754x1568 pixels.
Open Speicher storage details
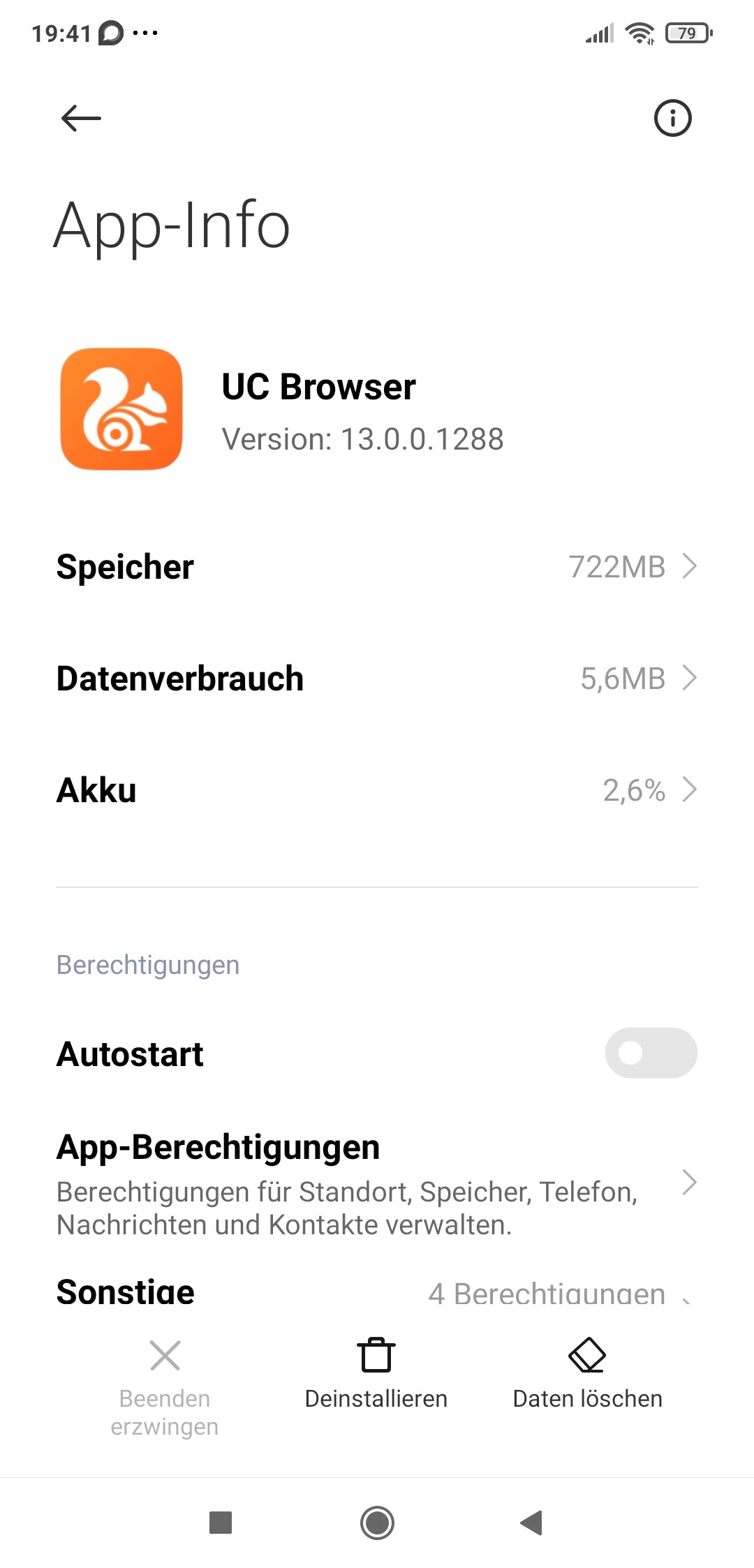377,566
